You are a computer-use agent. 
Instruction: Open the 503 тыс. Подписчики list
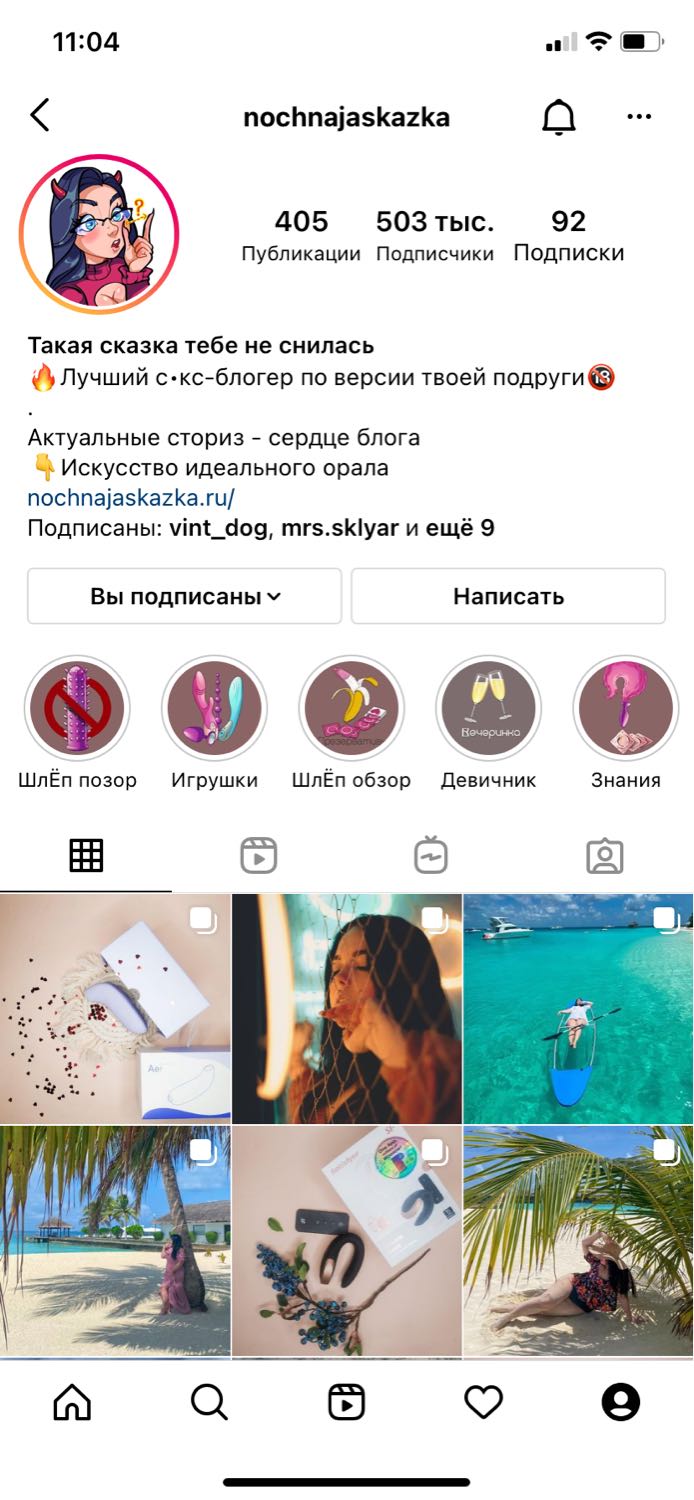435,236
